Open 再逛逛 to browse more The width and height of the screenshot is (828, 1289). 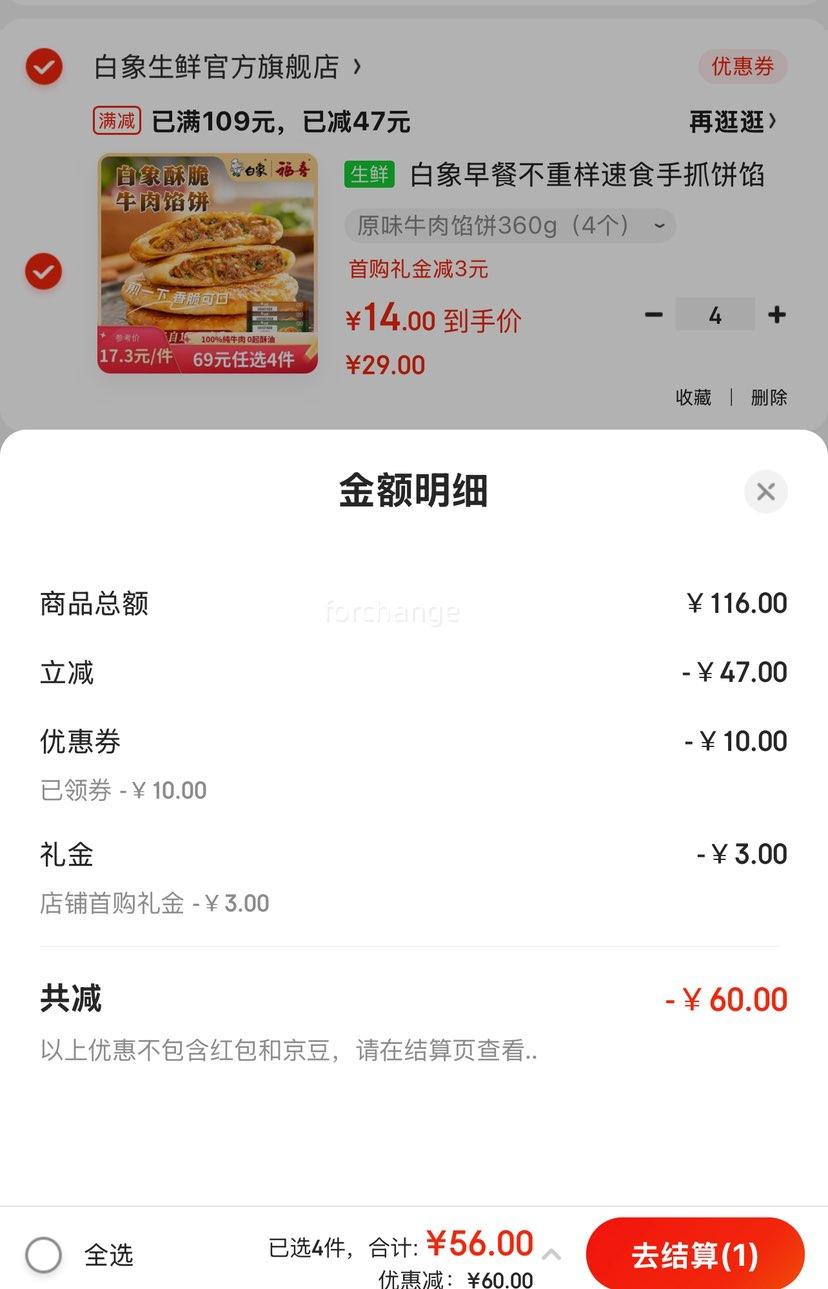point(732,122)
